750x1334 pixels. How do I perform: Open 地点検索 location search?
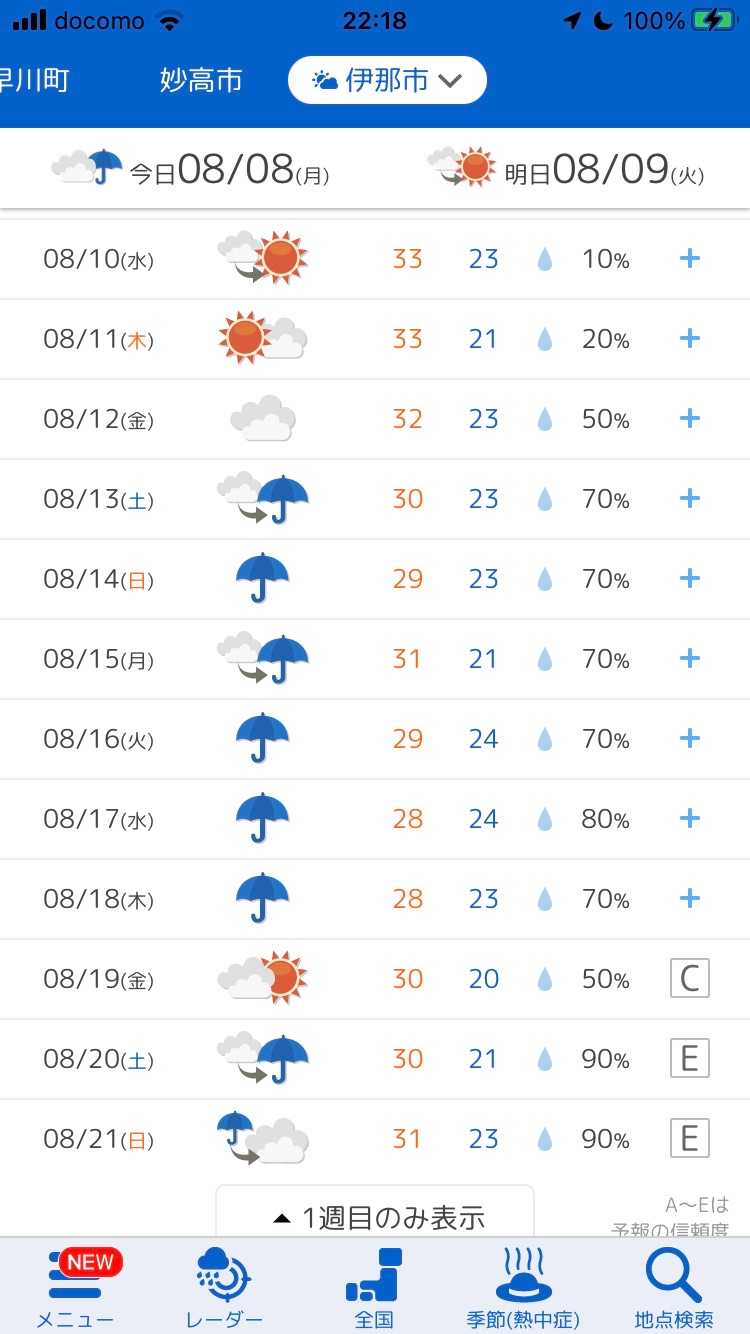[x=674, y=1288]
